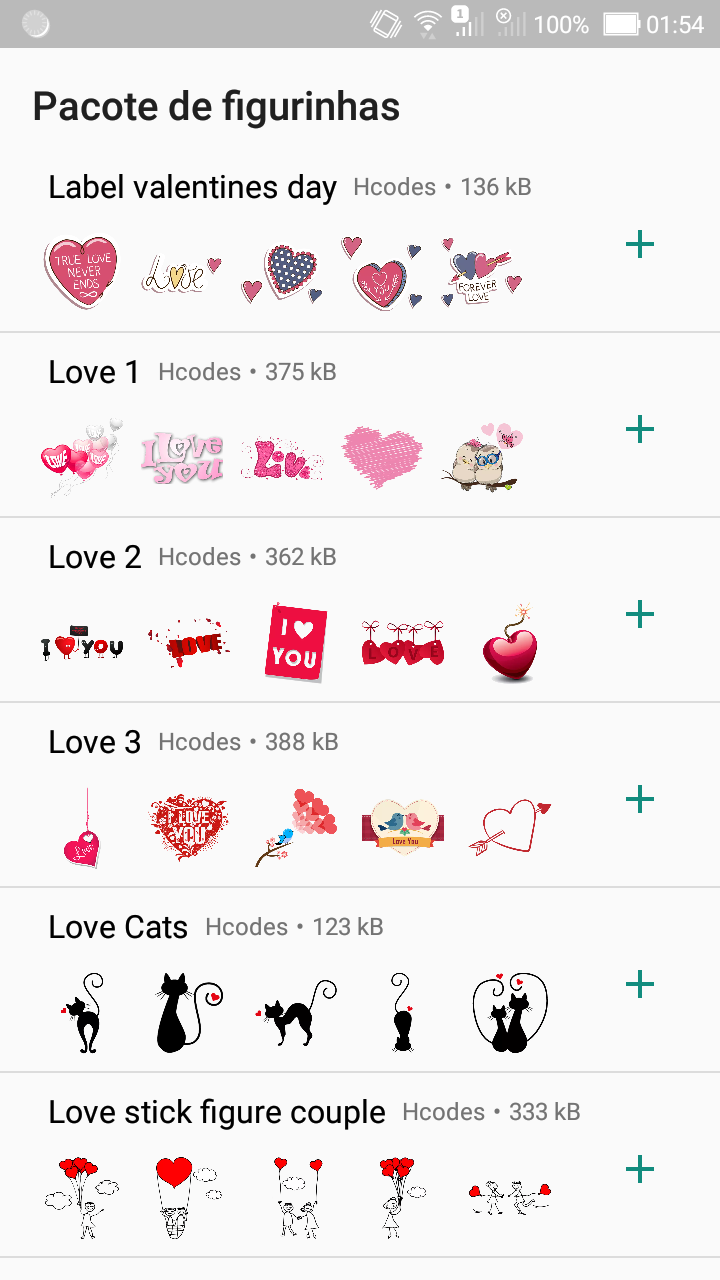Tap the Hcodes publisher label under Love 1
The width and height of the screenshot is (720, 1280).
coord(198,372)
